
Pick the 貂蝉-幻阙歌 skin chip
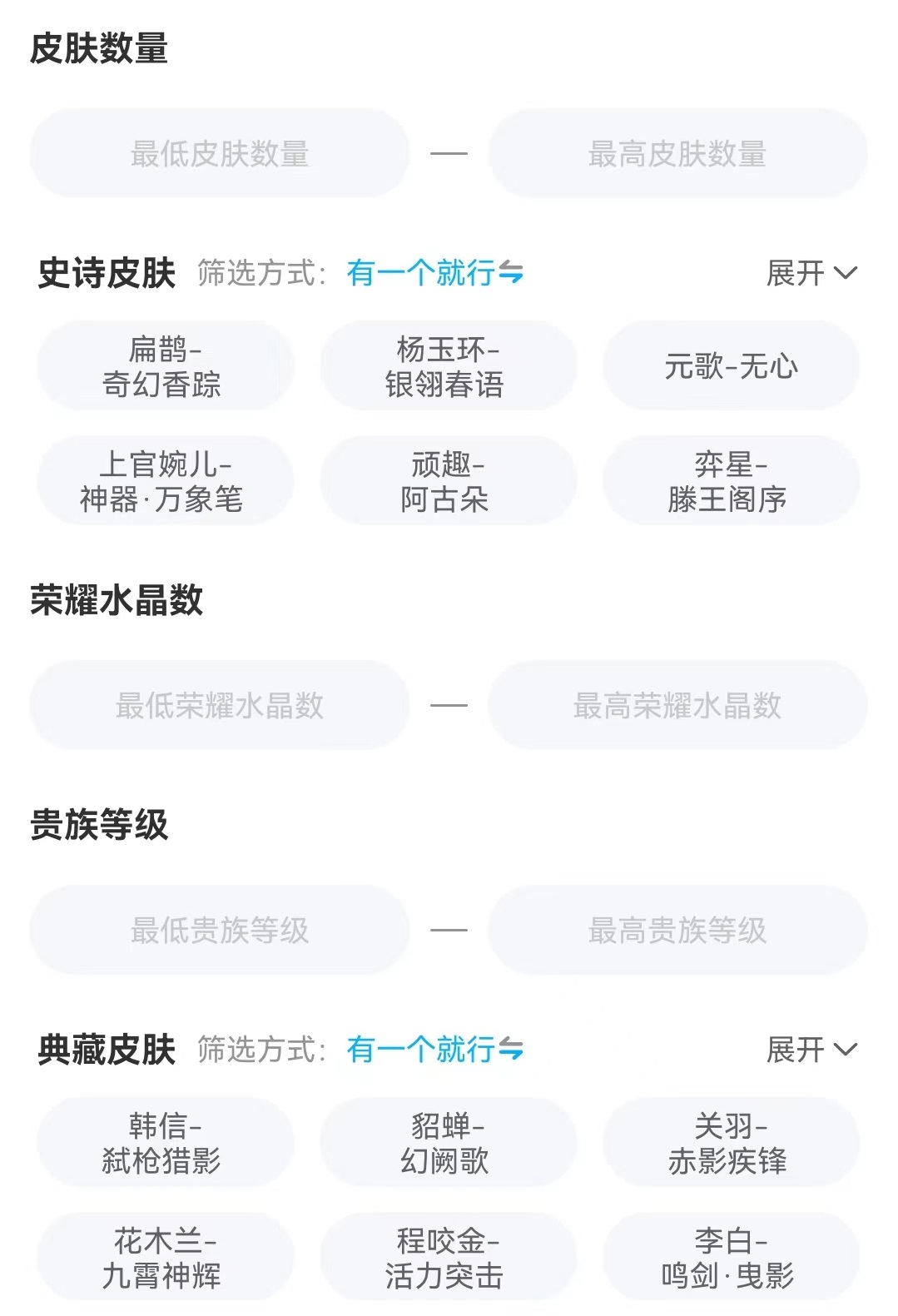445,1143
